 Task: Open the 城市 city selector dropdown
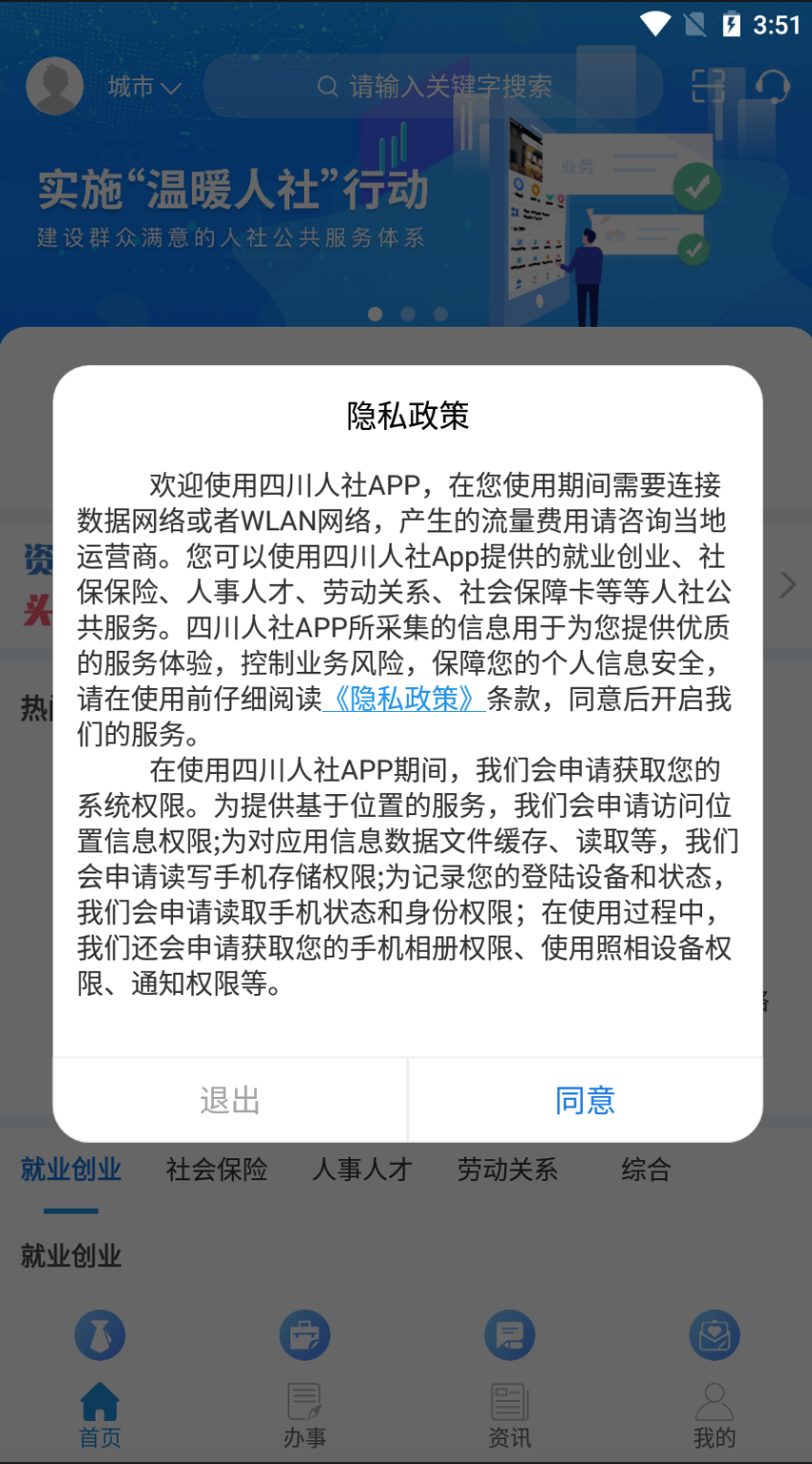136,86
